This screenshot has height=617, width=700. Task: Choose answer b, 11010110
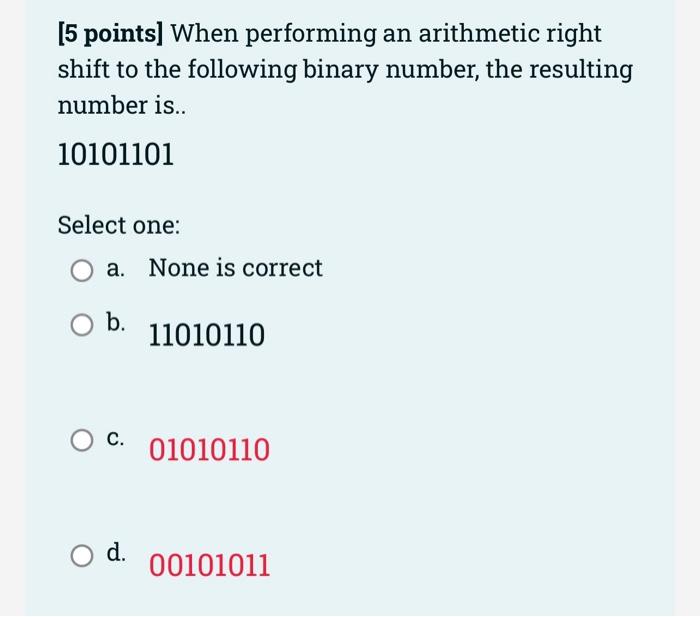pos(83,325)
